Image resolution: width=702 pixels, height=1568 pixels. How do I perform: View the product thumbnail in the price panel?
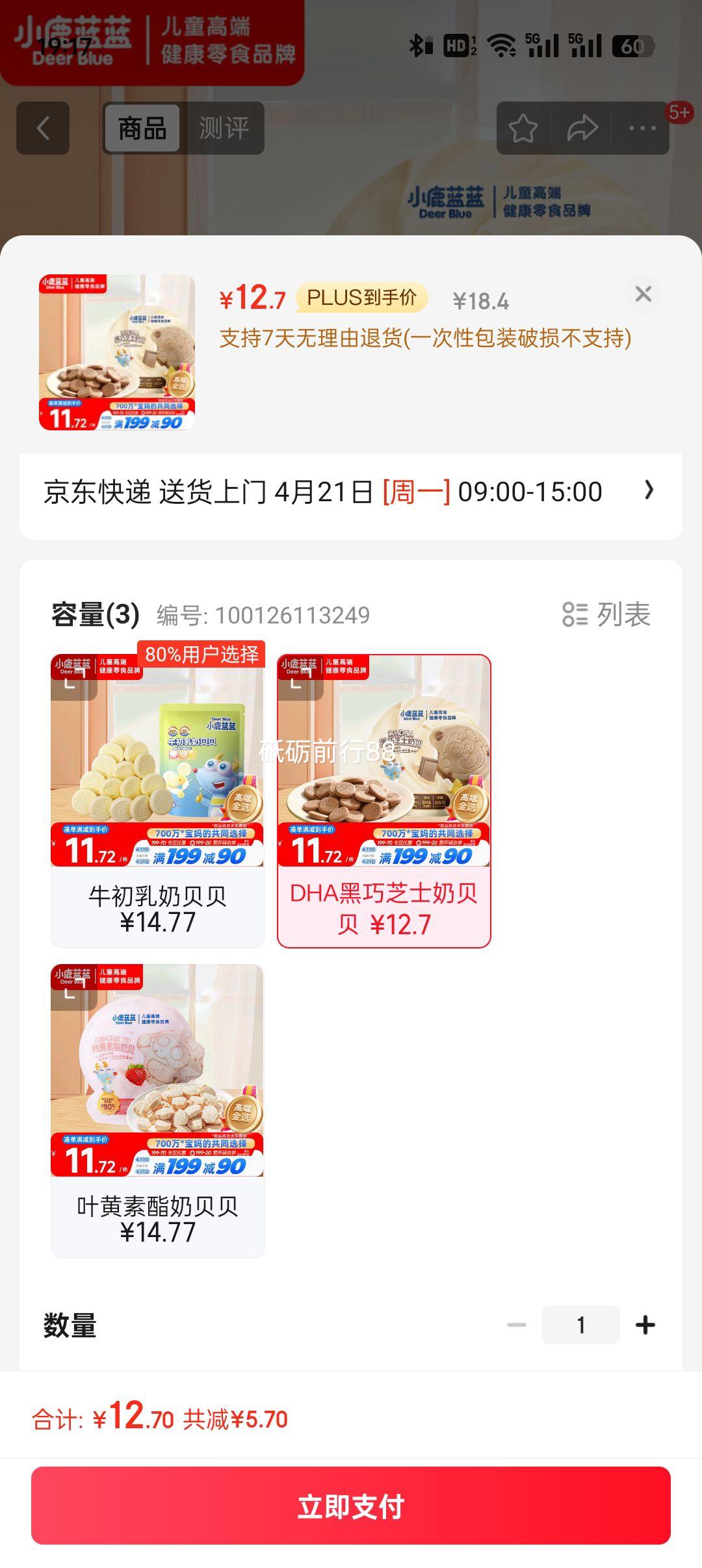point(116,351)
